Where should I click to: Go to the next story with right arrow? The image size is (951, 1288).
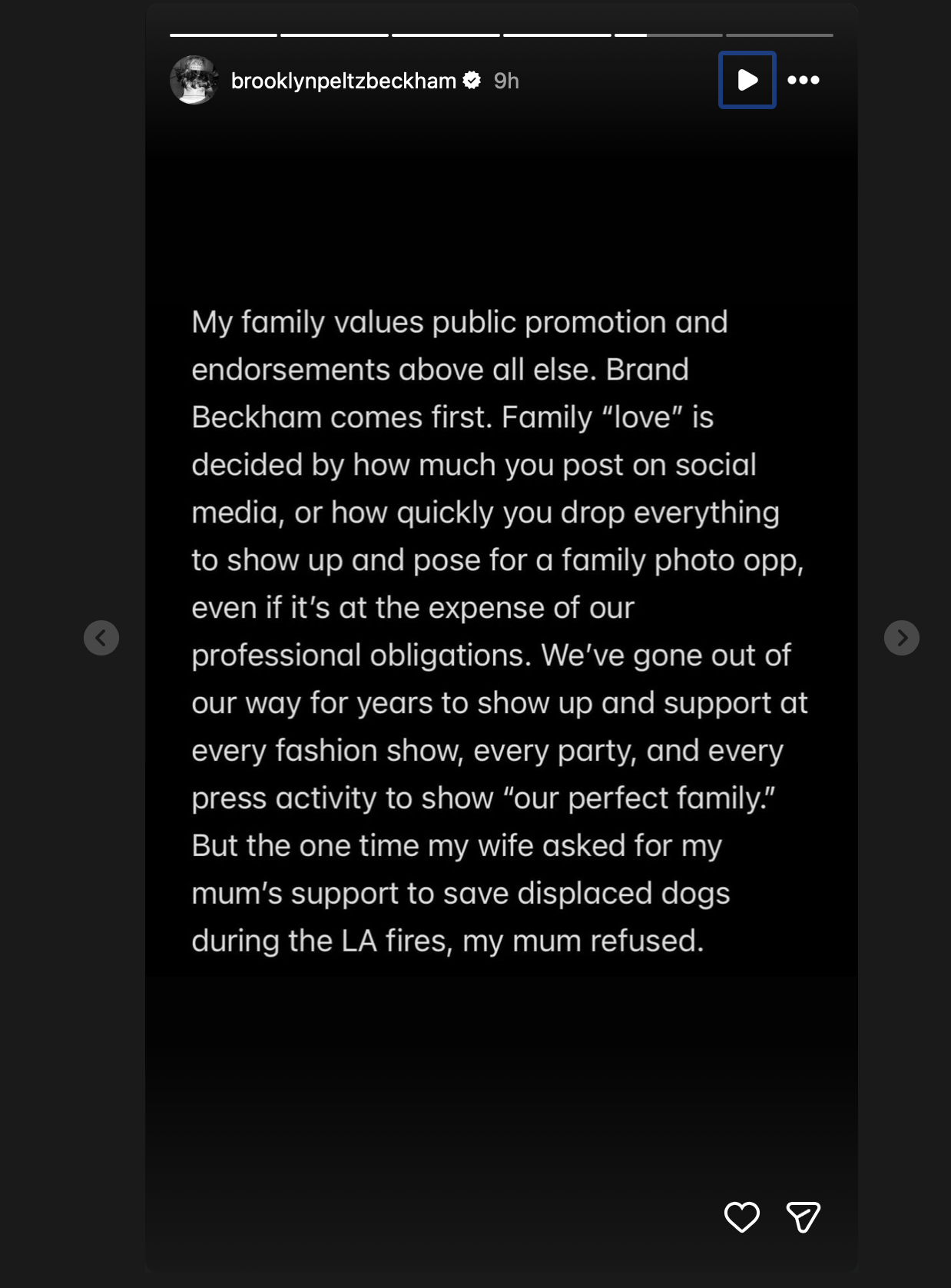(x=901, y=638)
